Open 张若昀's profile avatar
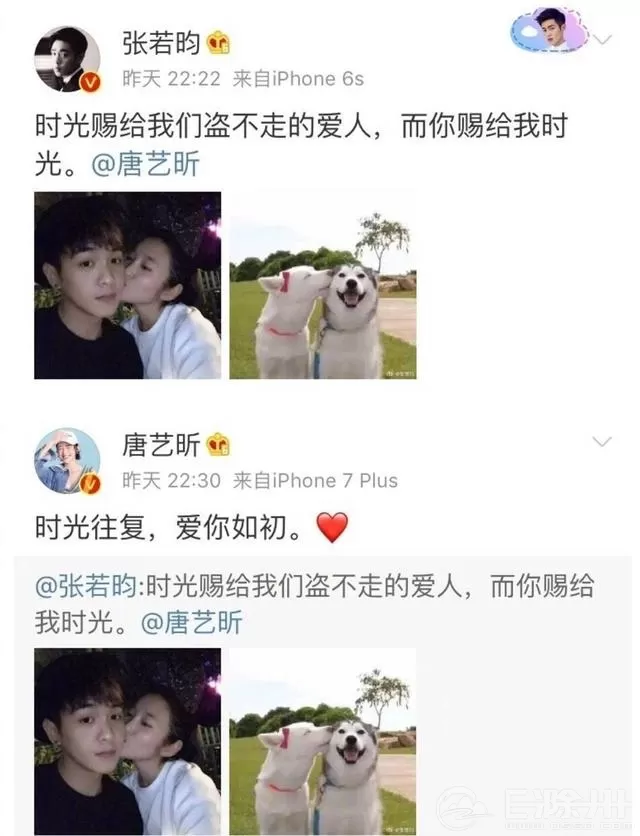Screen dimensions: 640x836 point(68,59)
